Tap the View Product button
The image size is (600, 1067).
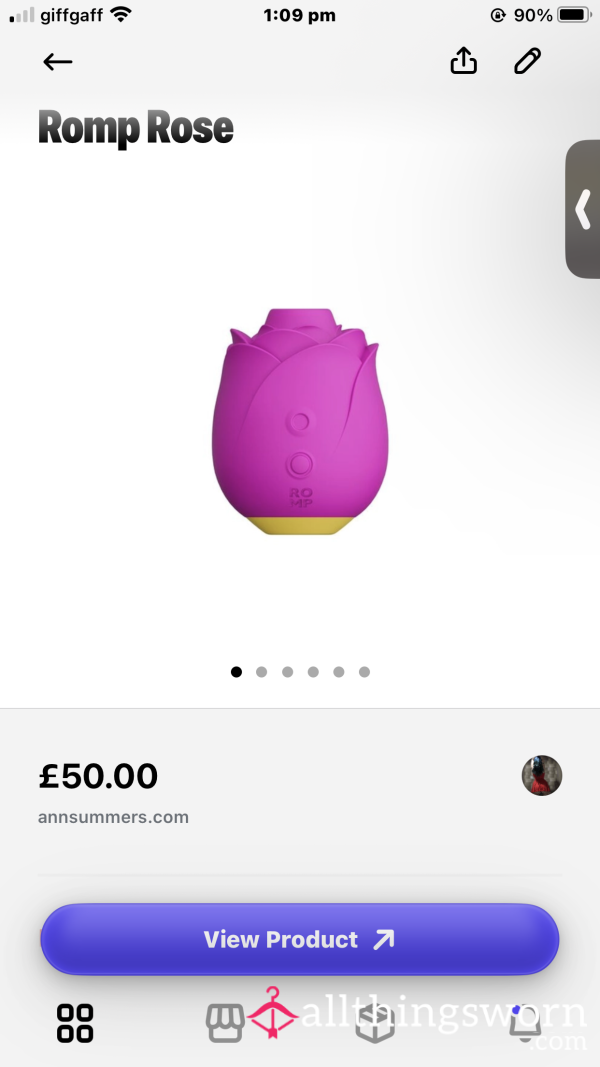pyautogui.click(x=300, y=939)
